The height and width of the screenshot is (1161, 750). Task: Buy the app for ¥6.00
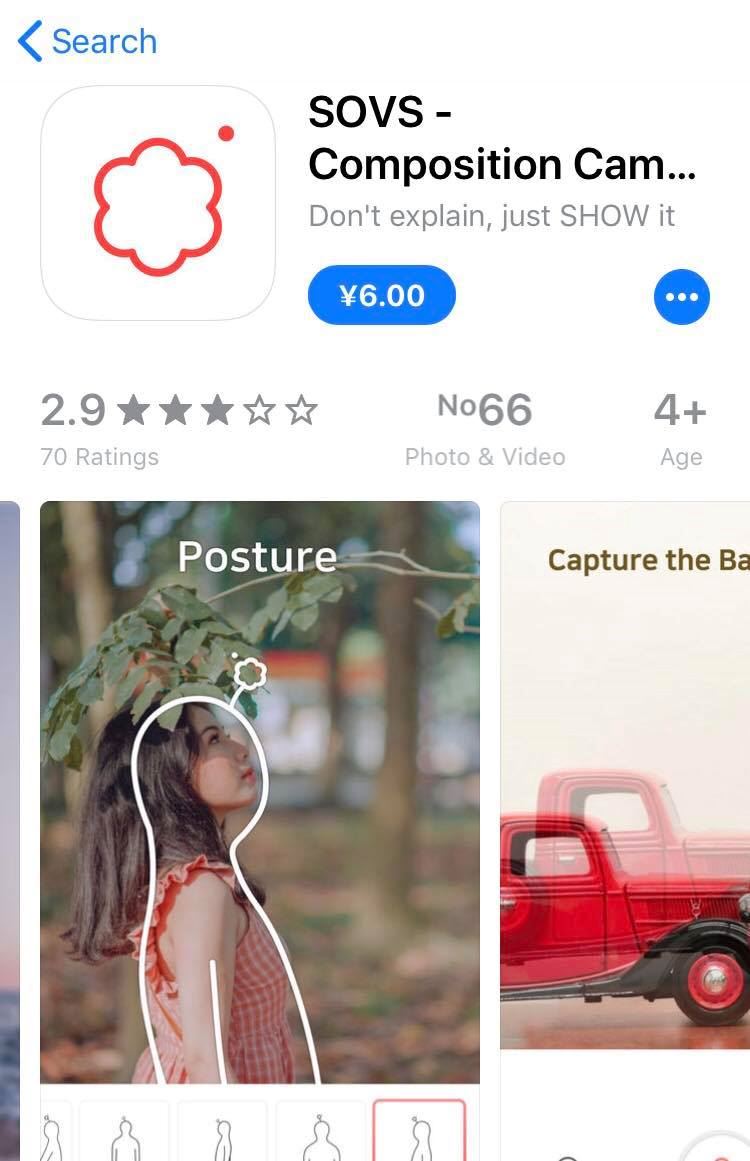coord(381,296)
